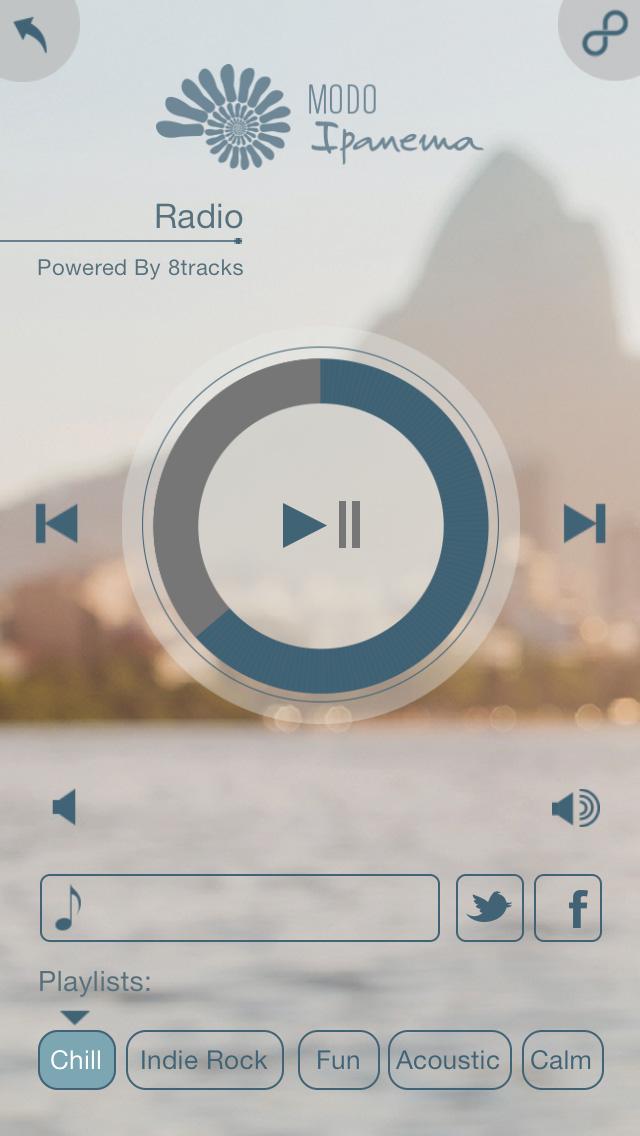Play the Acoustic playlist
This screenshot has width=640, height=1136.
click(449, 1060)
